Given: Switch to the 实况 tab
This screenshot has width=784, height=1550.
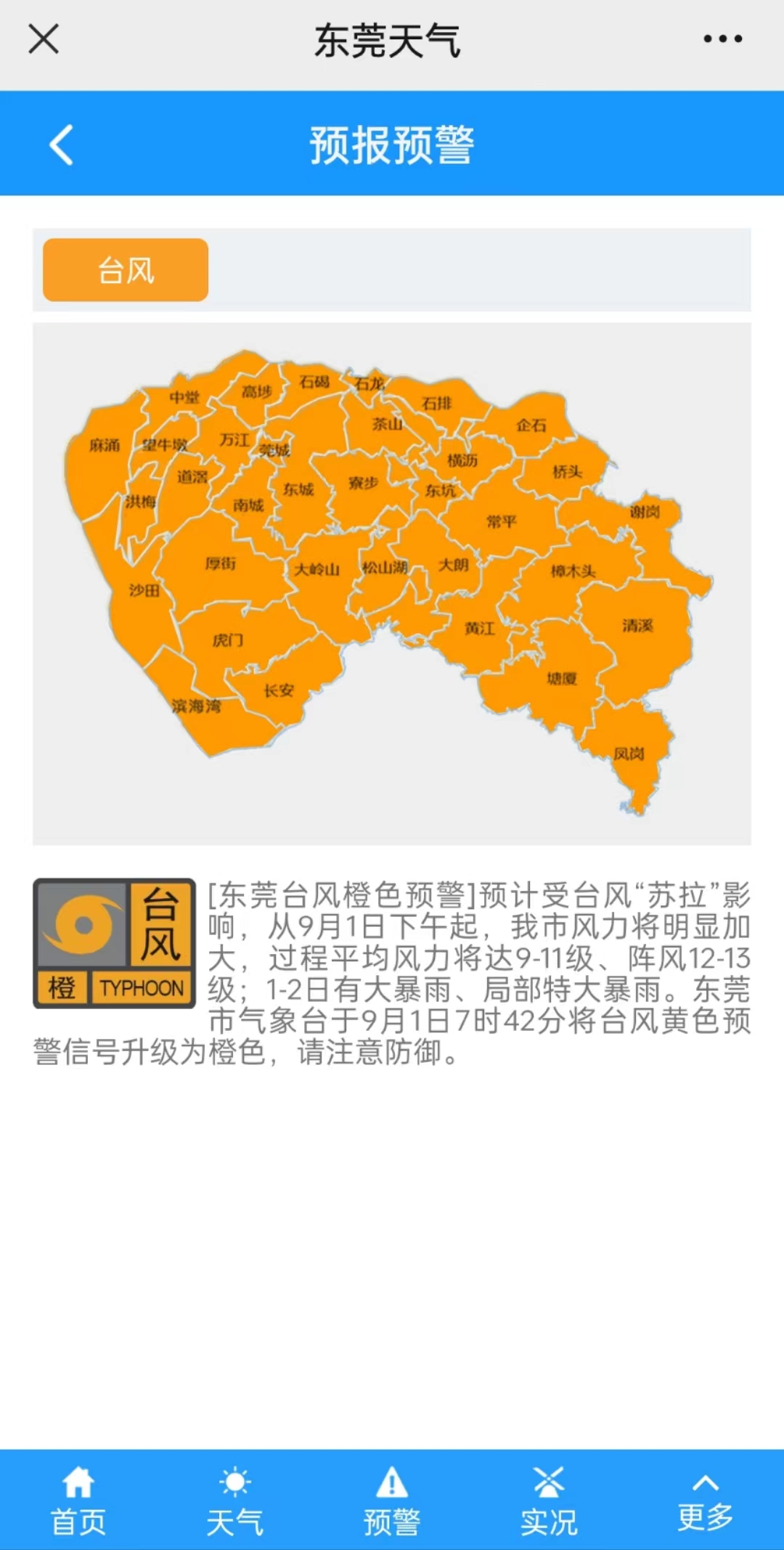Looking at the screenshot, I should click(x=549, y=1501).
